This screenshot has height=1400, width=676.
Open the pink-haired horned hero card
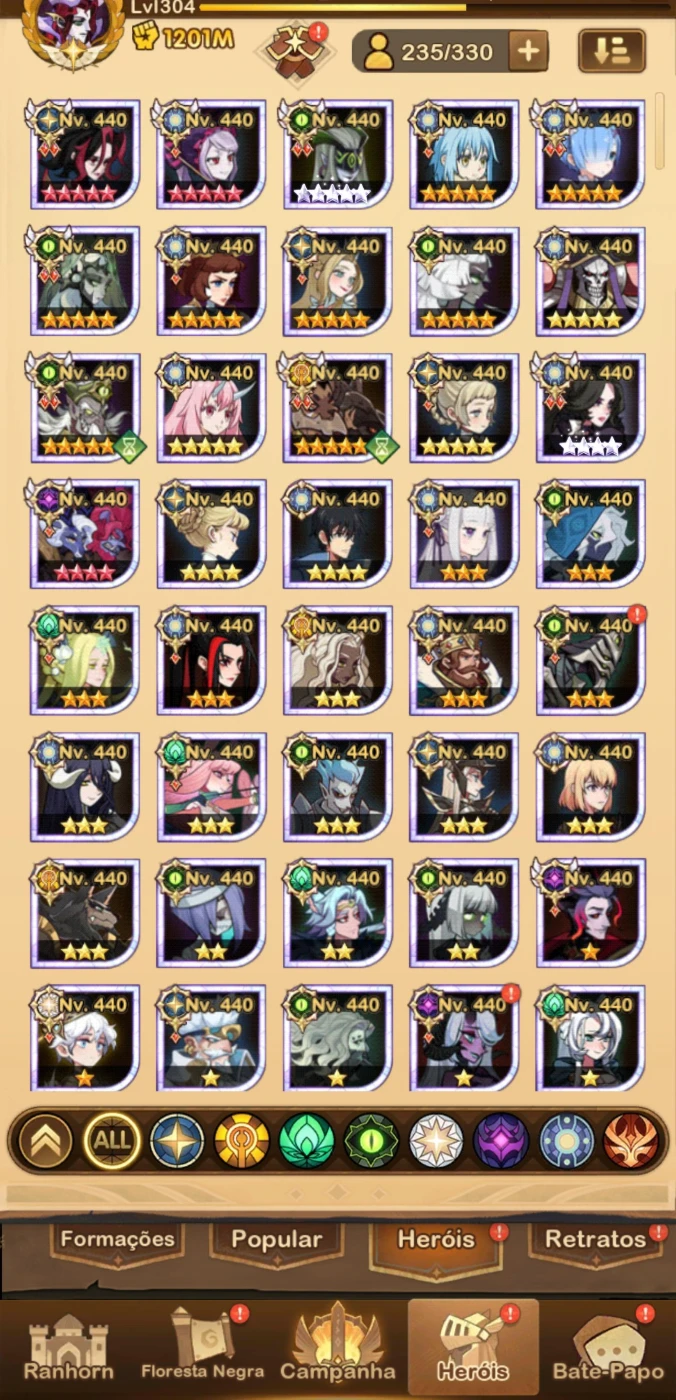211,407
